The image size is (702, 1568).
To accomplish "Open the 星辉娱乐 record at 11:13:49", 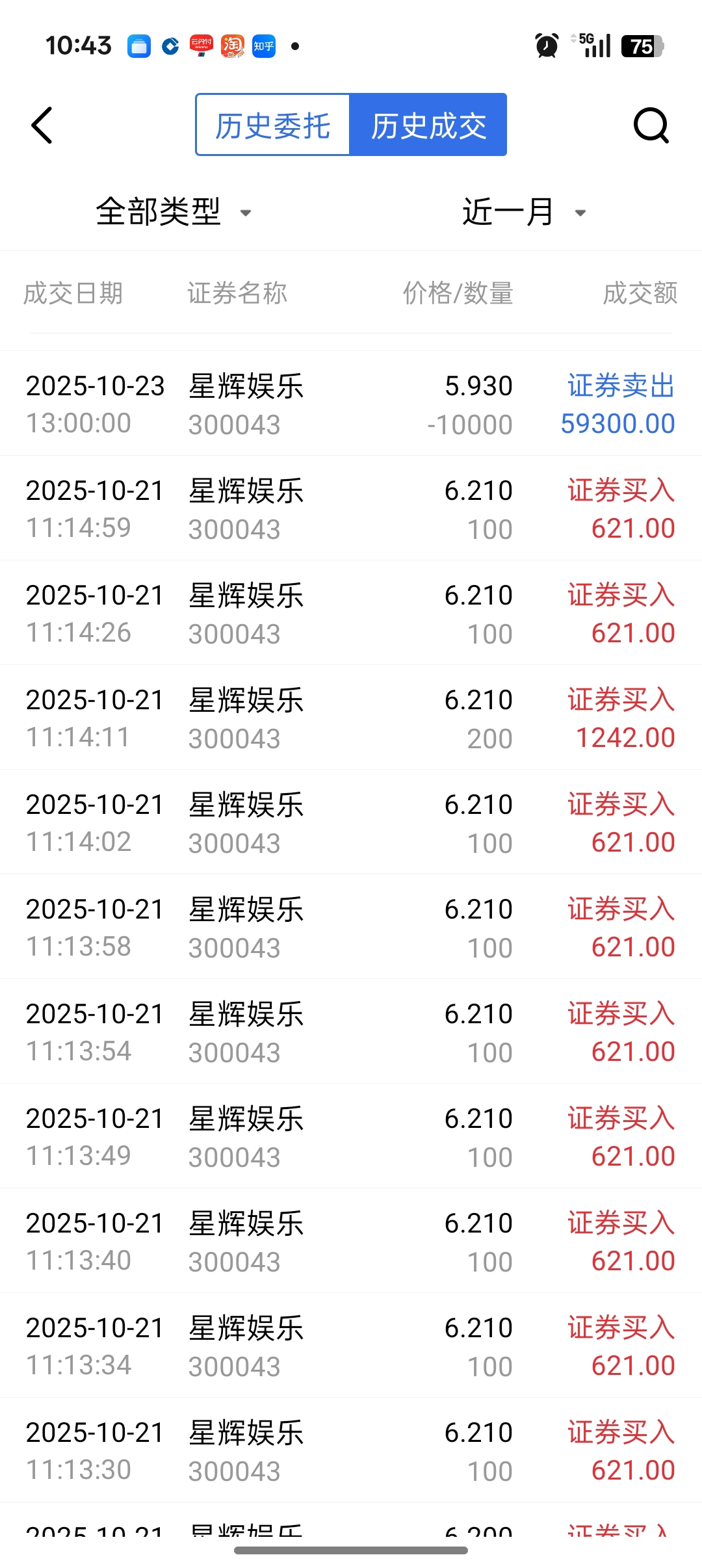I will (x=351, y=1136).
